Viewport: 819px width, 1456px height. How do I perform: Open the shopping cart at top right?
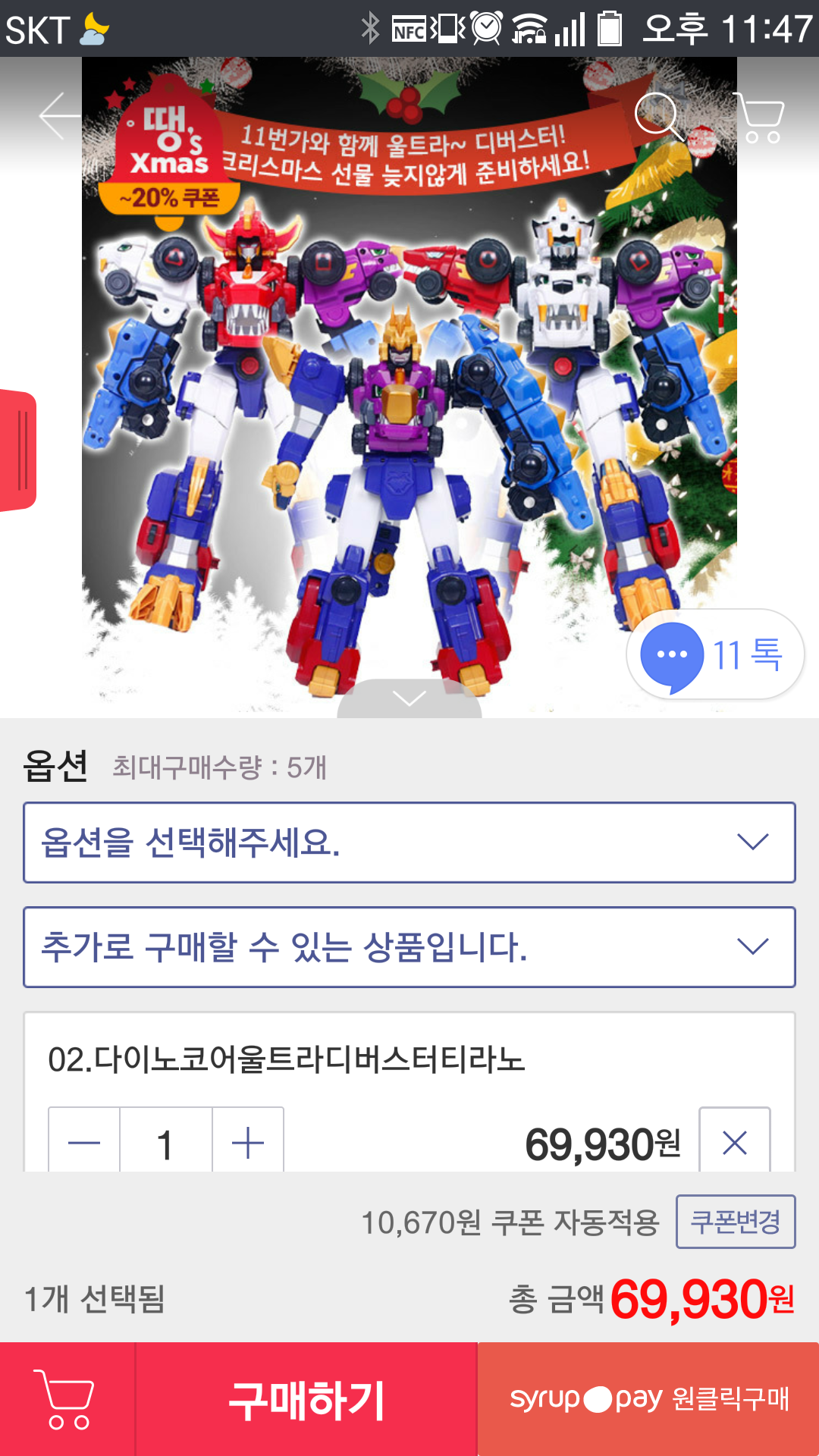pyautogui.click(x=759, y=118)
